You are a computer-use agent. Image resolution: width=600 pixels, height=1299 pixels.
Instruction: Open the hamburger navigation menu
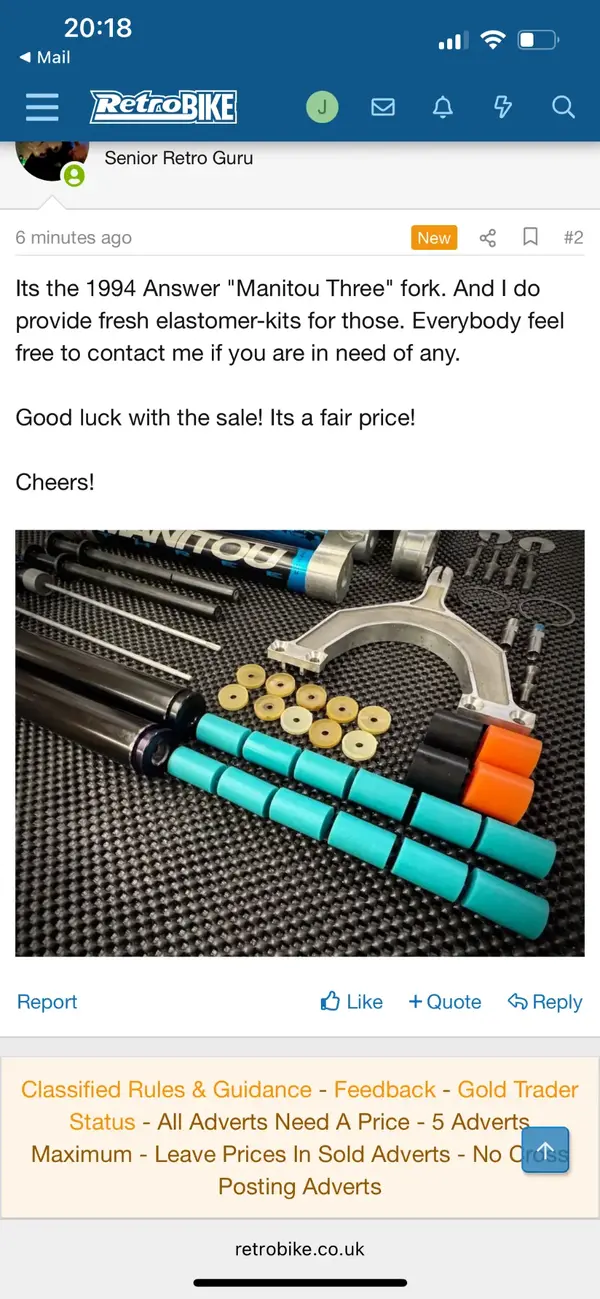(x=42, y=106)
